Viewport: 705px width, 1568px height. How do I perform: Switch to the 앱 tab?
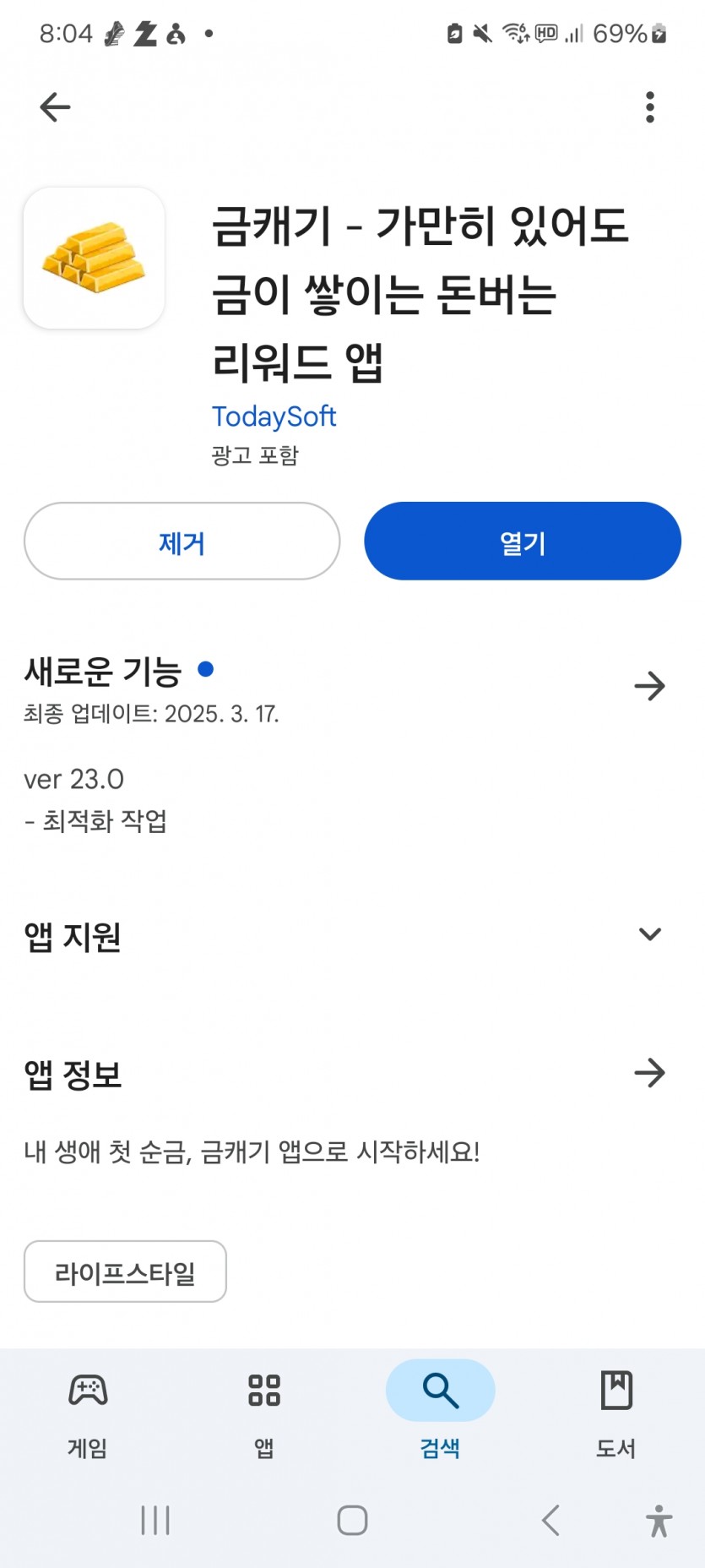pos(264,1412)
